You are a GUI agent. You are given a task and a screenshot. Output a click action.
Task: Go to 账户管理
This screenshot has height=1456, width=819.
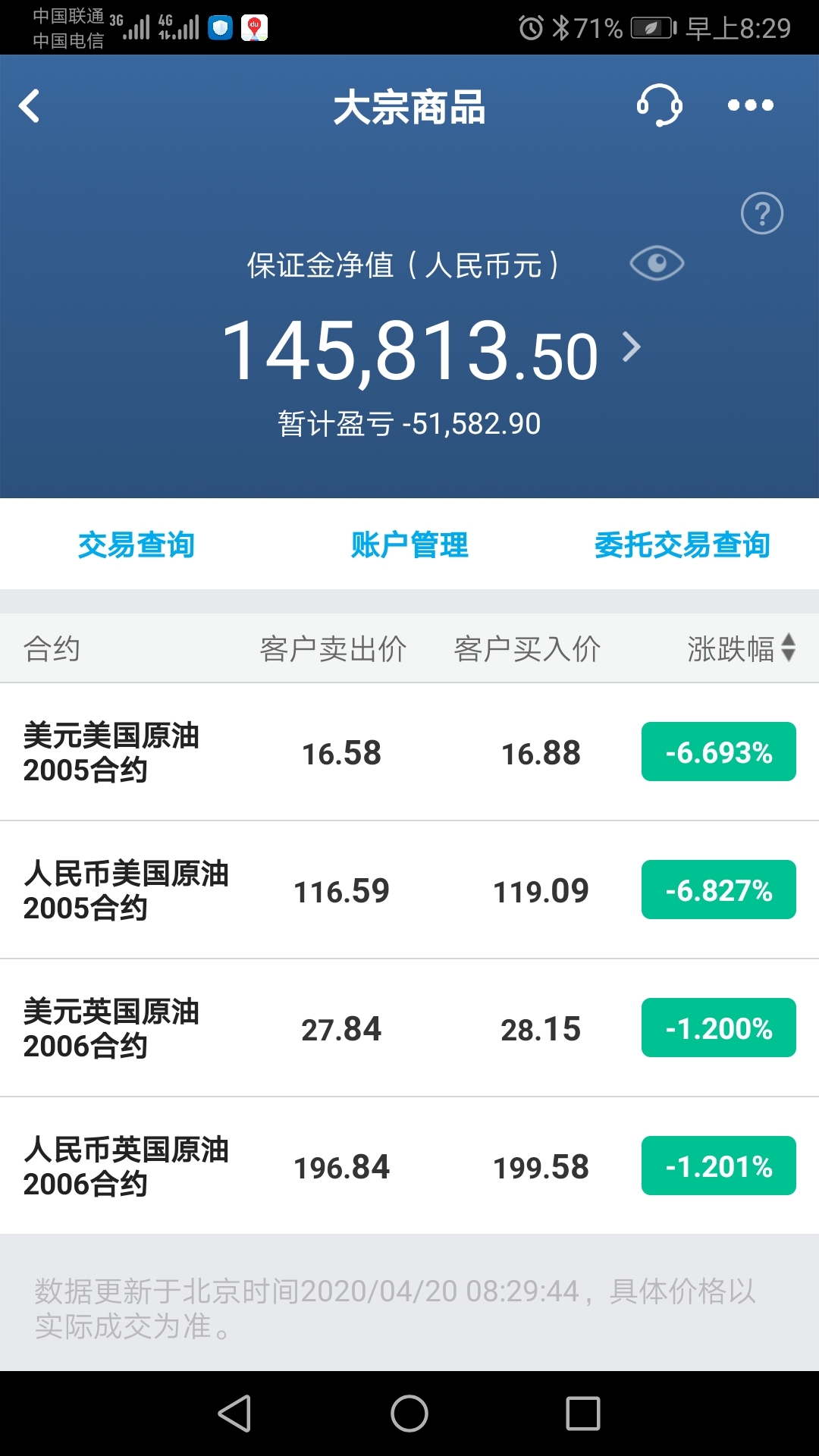tap(409, 544)
